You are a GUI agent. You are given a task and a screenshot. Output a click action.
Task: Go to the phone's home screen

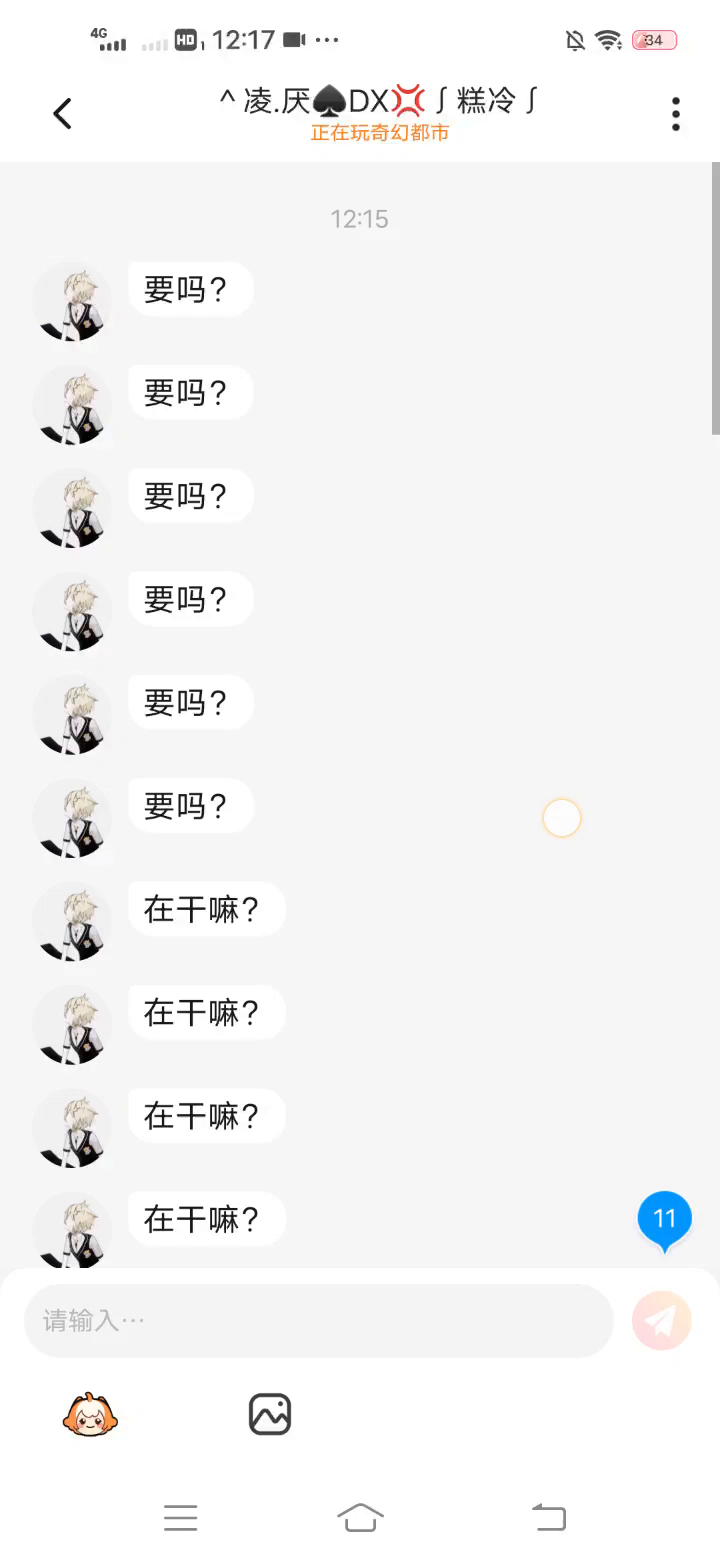click(x=360, y=1518)
